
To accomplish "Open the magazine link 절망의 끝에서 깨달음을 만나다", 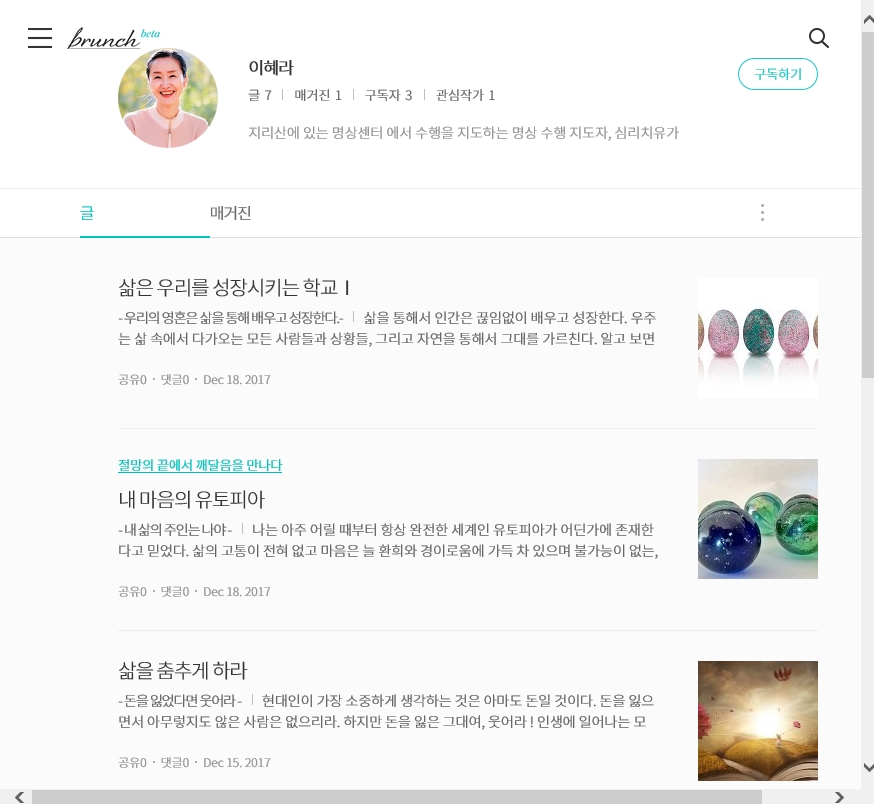I will (200, 465).
